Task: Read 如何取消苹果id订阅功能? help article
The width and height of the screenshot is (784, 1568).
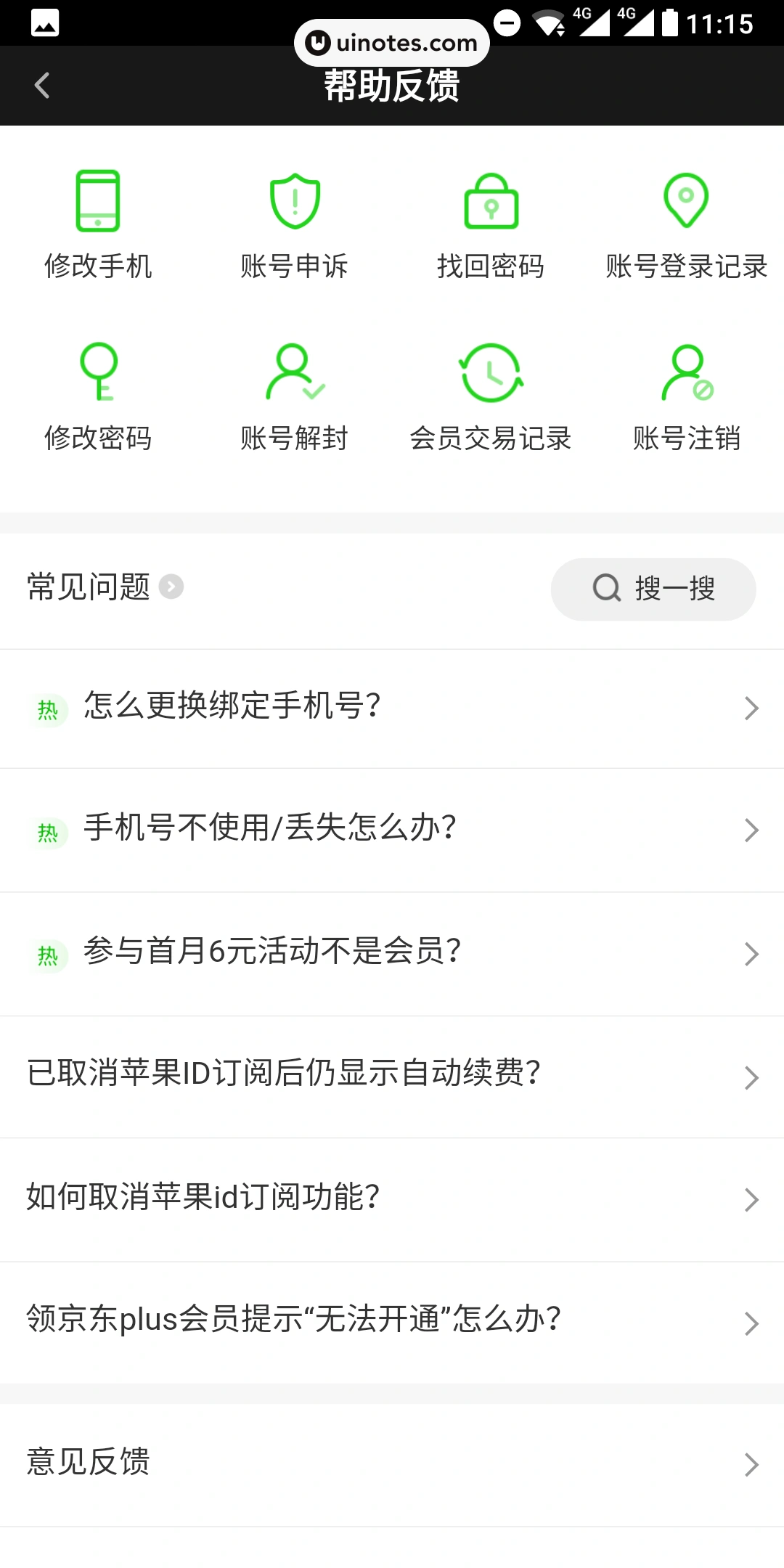Action: [x=392, y=1199]
